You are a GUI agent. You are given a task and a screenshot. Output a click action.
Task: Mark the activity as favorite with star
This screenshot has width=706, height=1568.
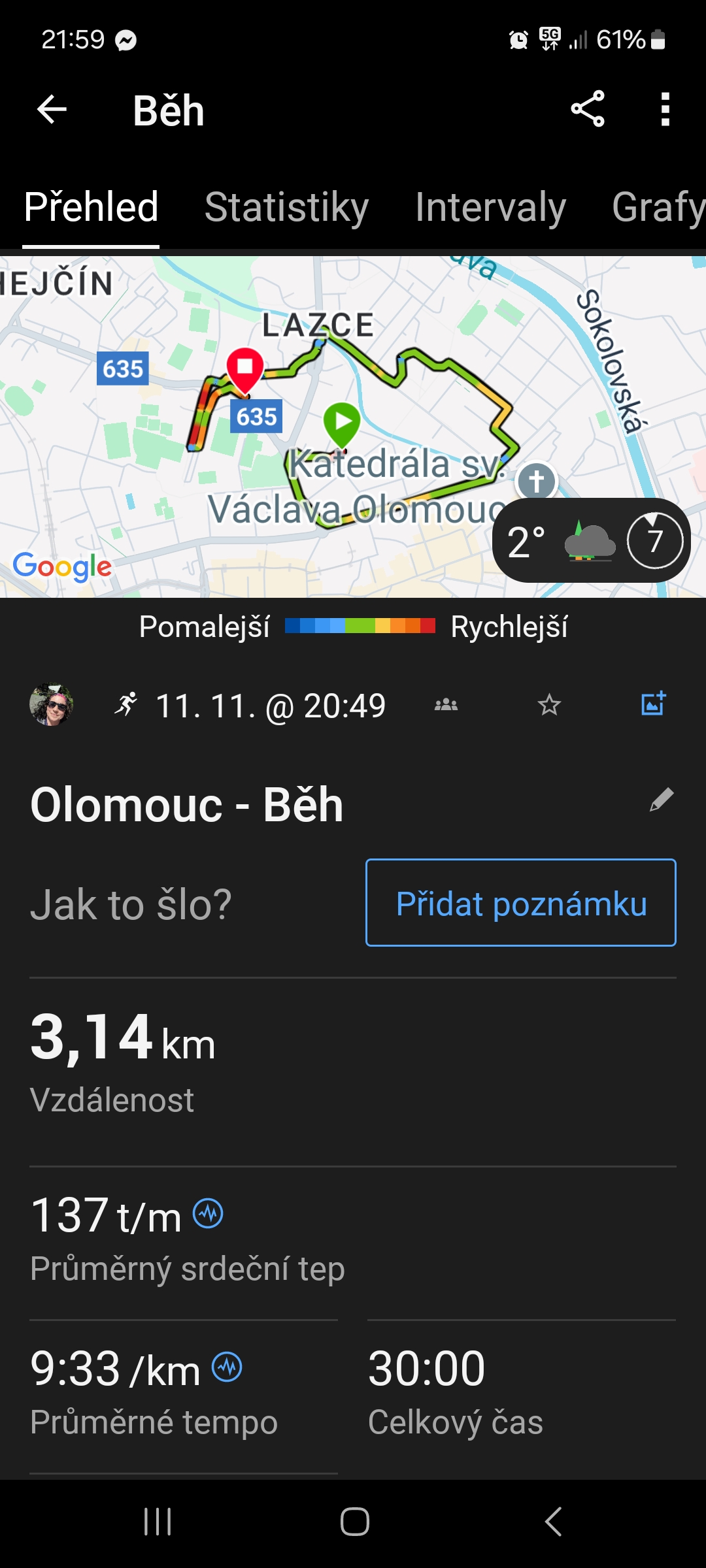point(549,705)
